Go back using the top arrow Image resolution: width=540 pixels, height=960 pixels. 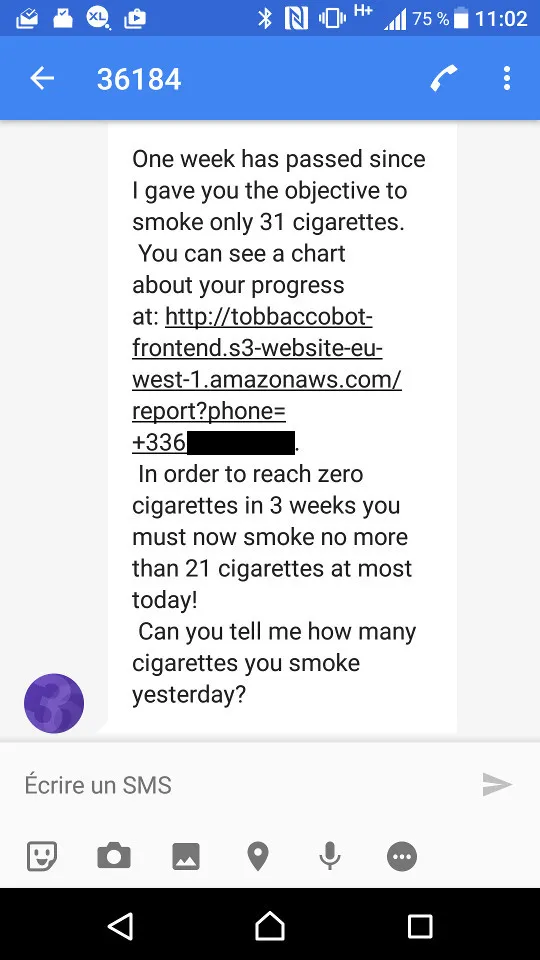tap(42, 78)
